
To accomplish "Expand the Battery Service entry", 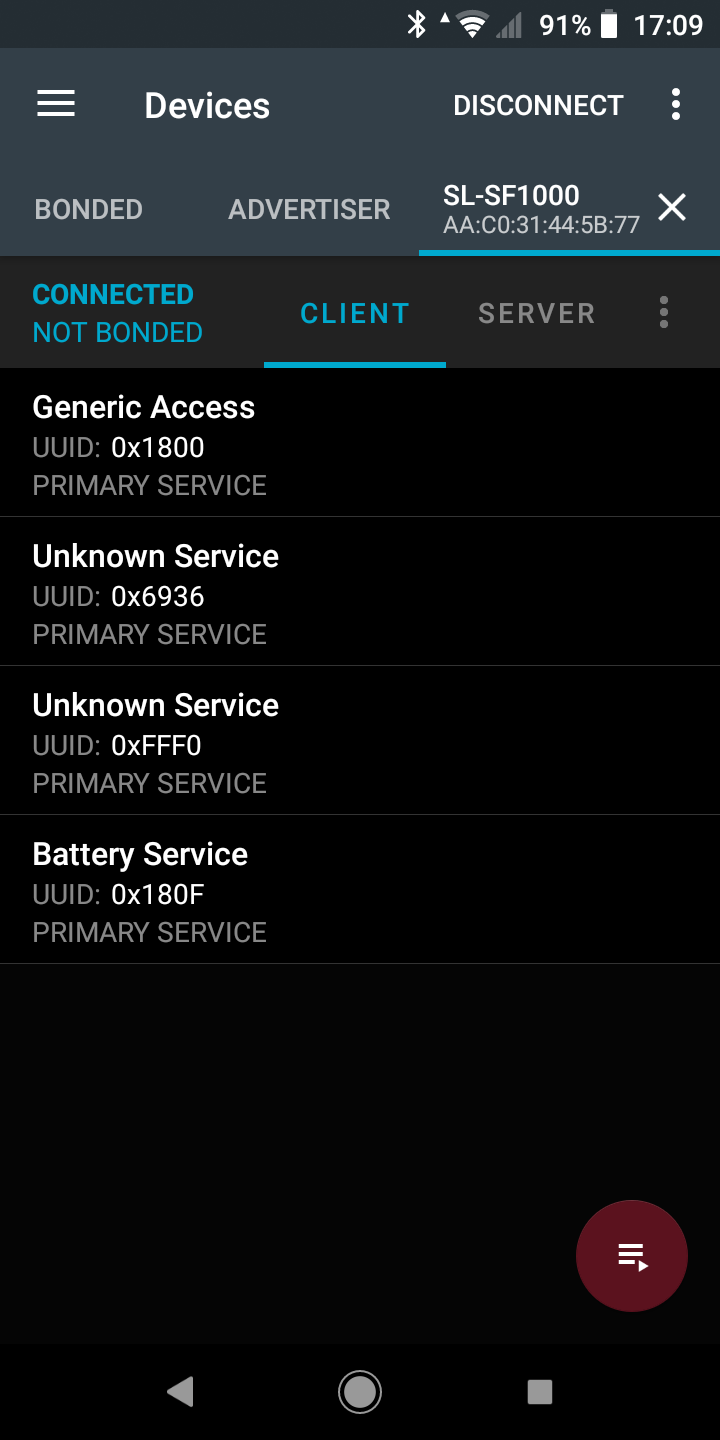I will pos(360,890).
